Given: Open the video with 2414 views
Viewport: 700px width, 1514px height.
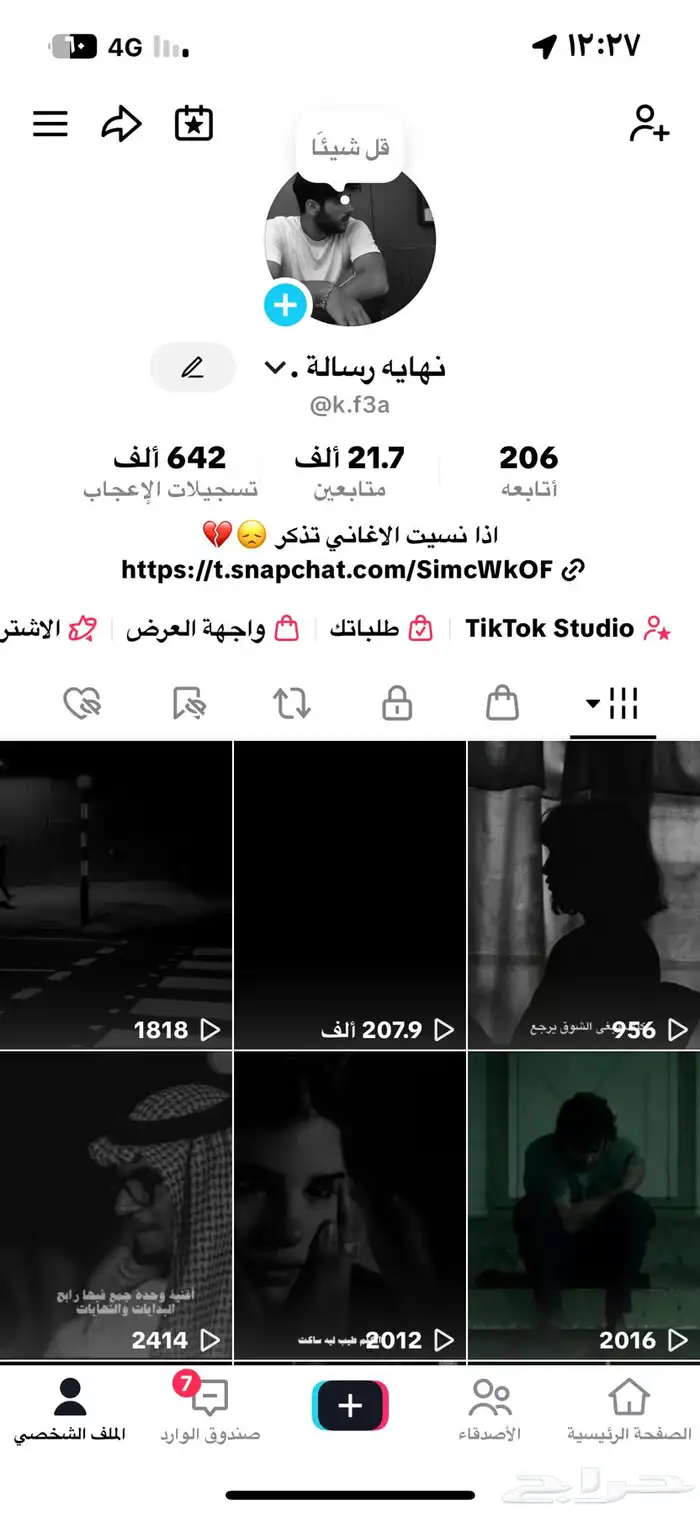Looking at the screenshot, I should tap(116, 1205).
